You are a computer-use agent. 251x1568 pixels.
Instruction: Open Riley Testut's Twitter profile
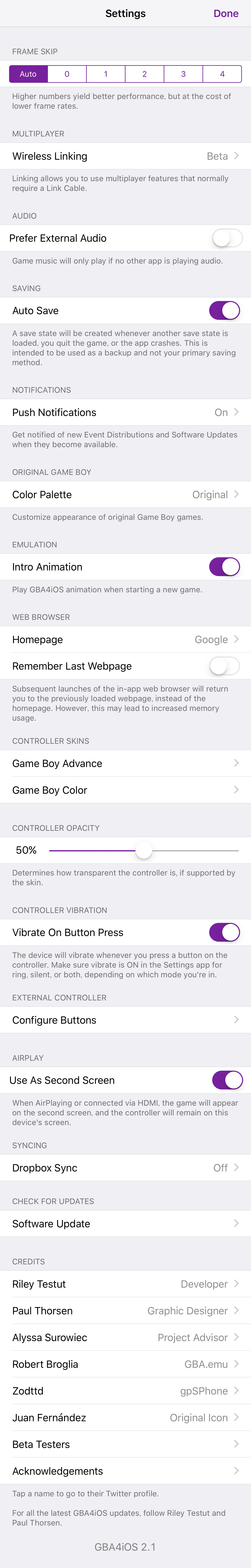coord(125,1284)
